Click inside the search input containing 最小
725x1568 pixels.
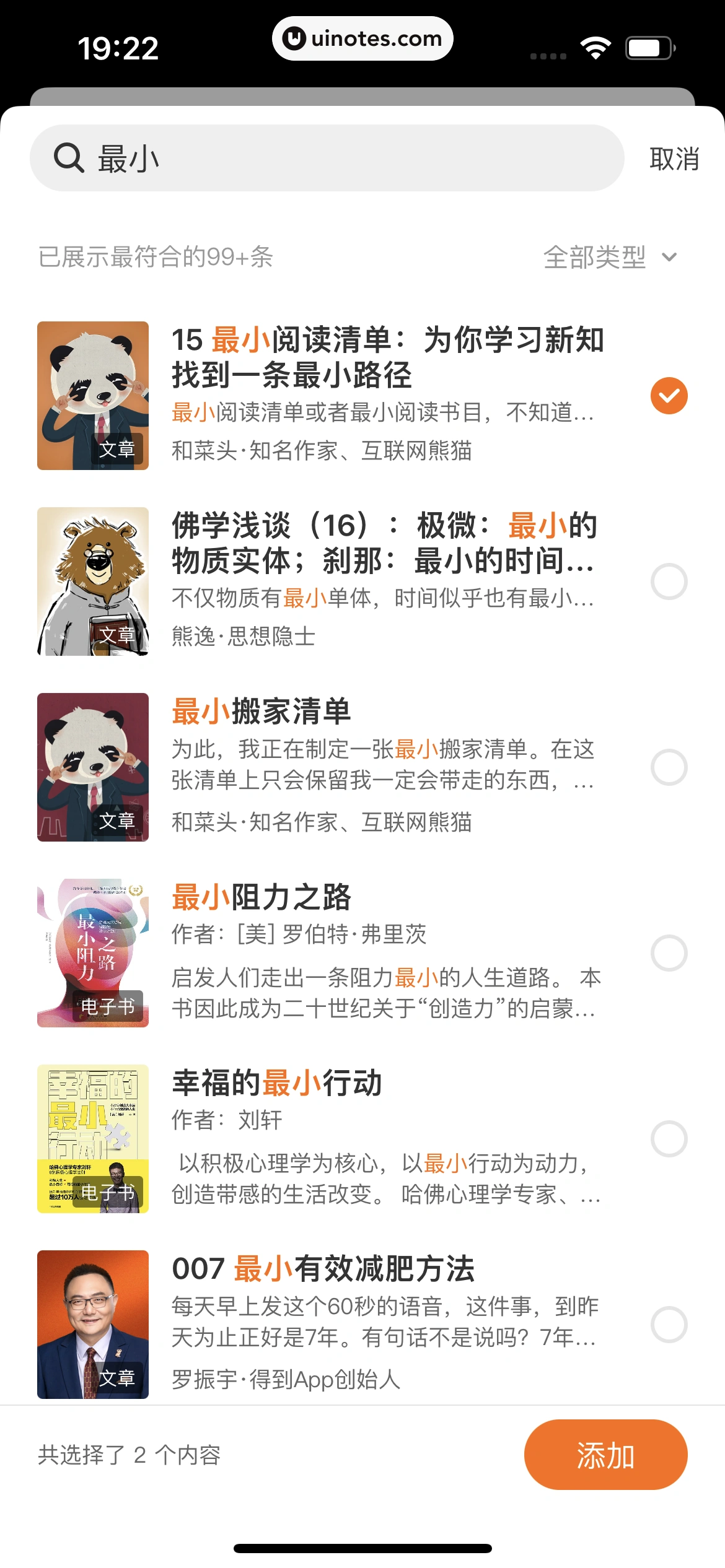pos(248,158)
